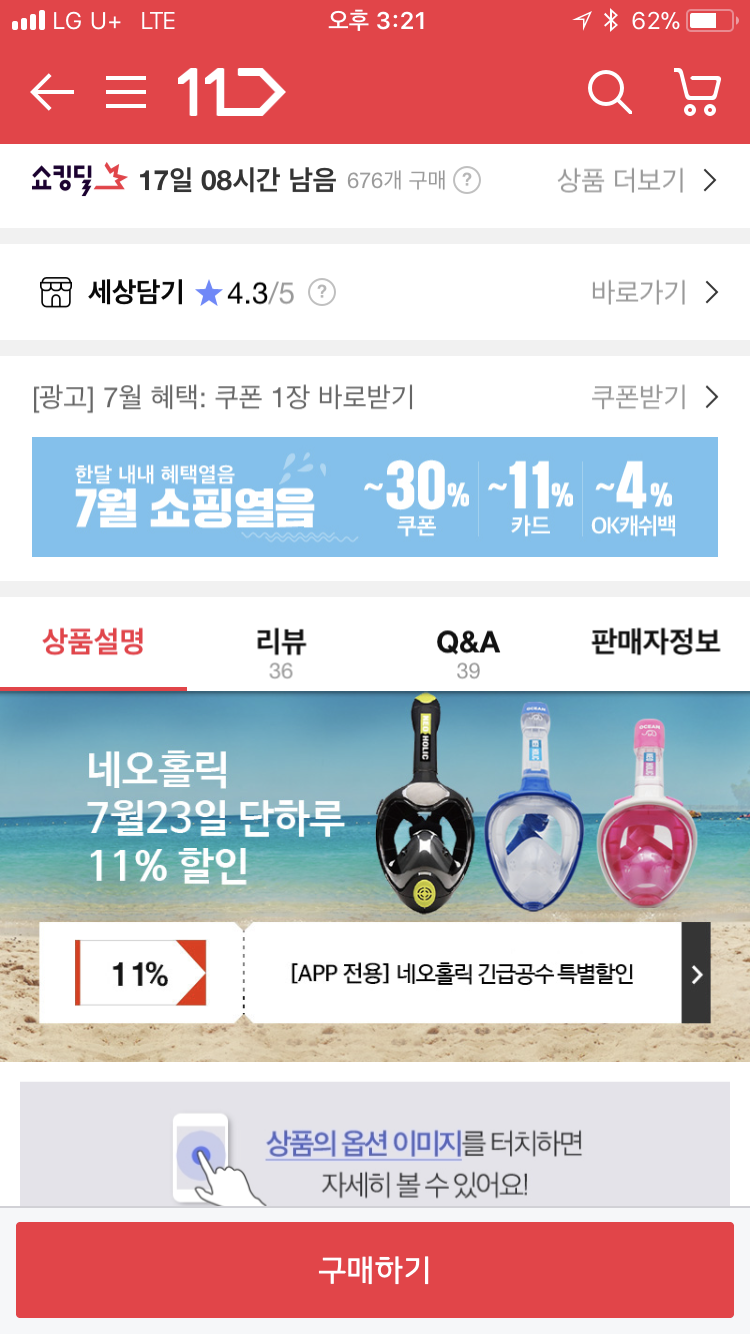Tap the 11st home logo

coord(231,92)
